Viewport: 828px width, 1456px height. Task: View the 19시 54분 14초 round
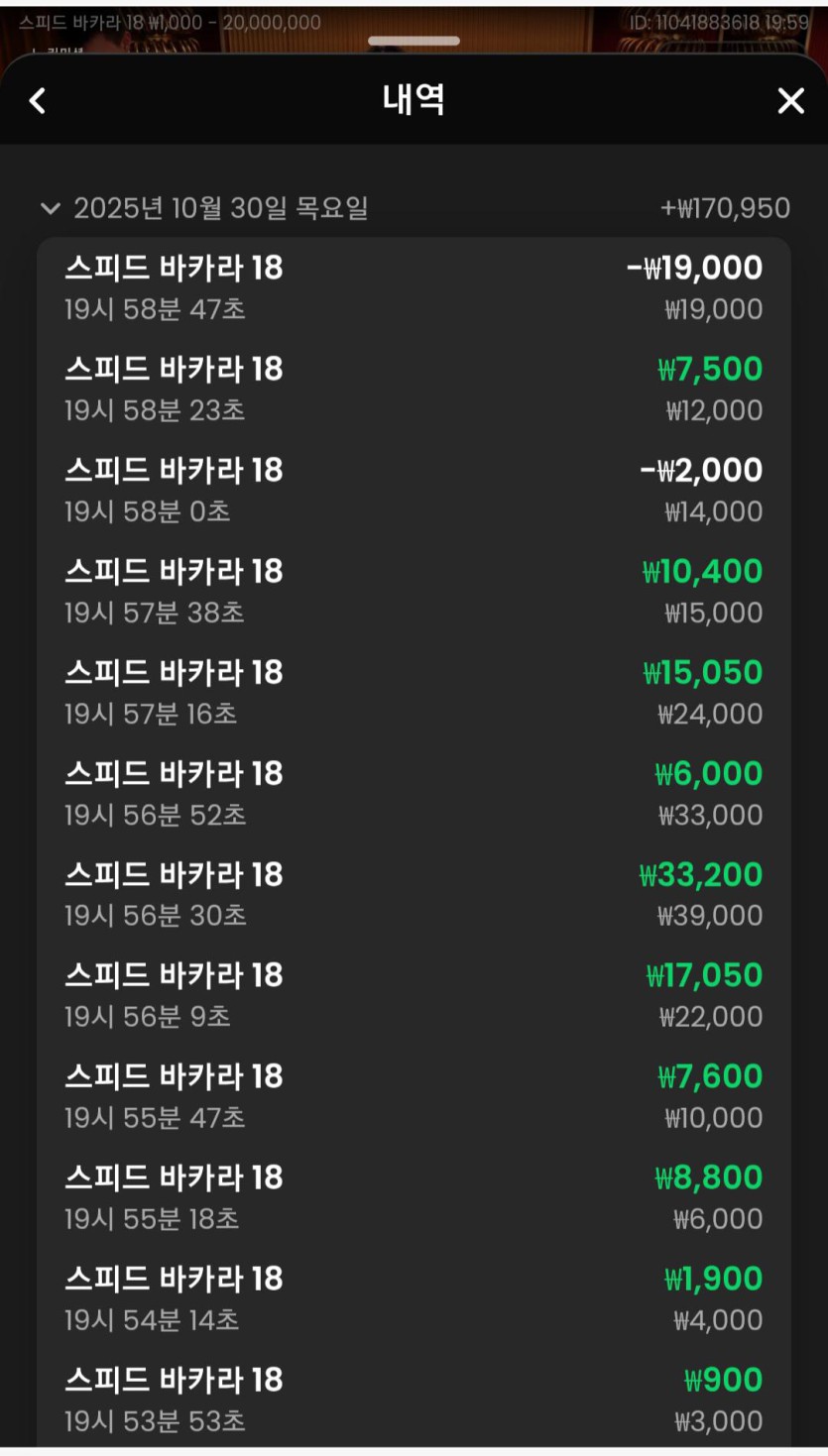point(414,1299)
